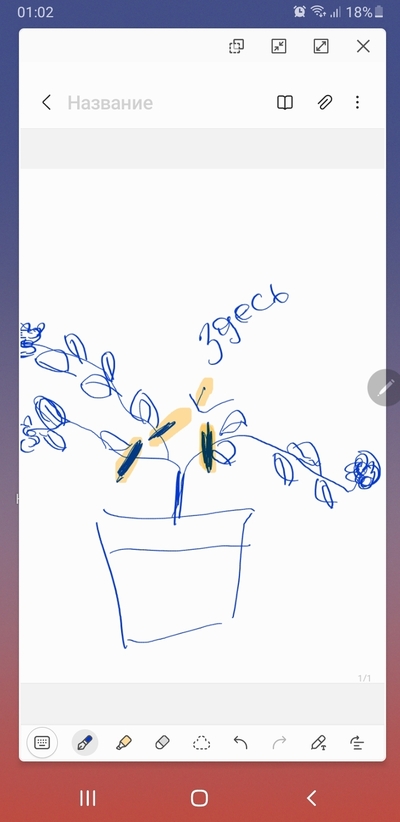Switch to reading mode book icon
This screenshot has width=400, height=822.
point(285,103)
